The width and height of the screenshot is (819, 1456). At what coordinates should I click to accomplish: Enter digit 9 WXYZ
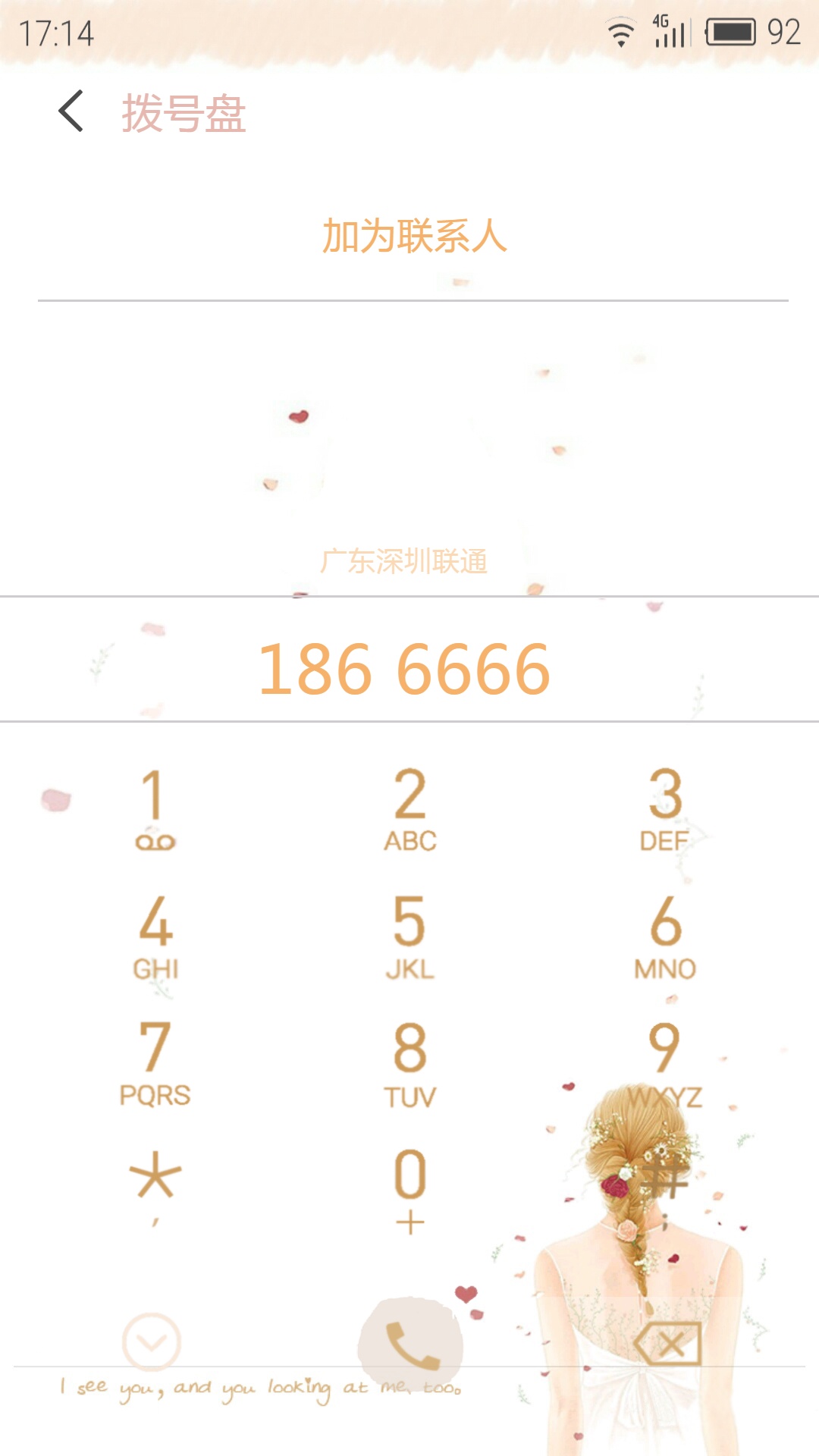point(665,1063)
